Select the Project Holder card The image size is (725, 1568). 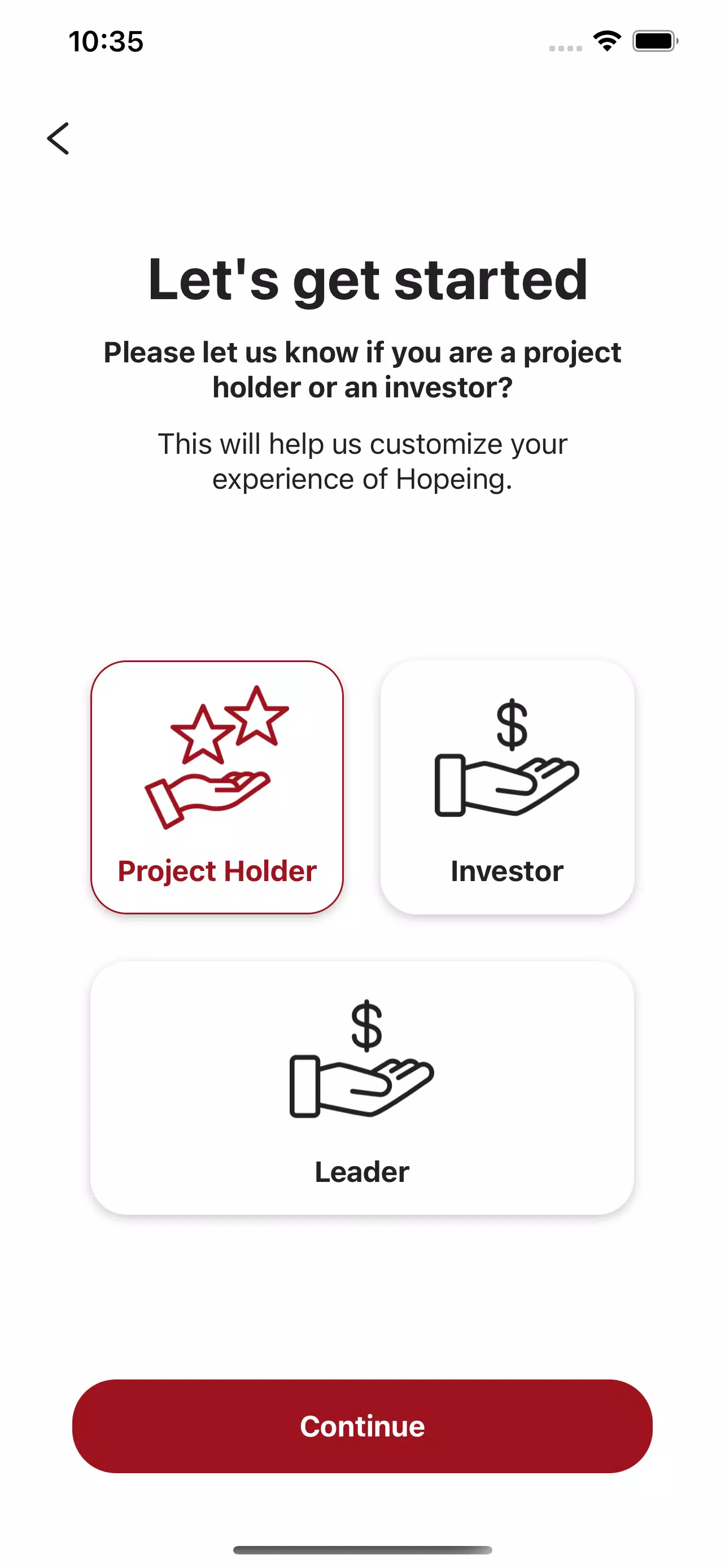[217, 787]
